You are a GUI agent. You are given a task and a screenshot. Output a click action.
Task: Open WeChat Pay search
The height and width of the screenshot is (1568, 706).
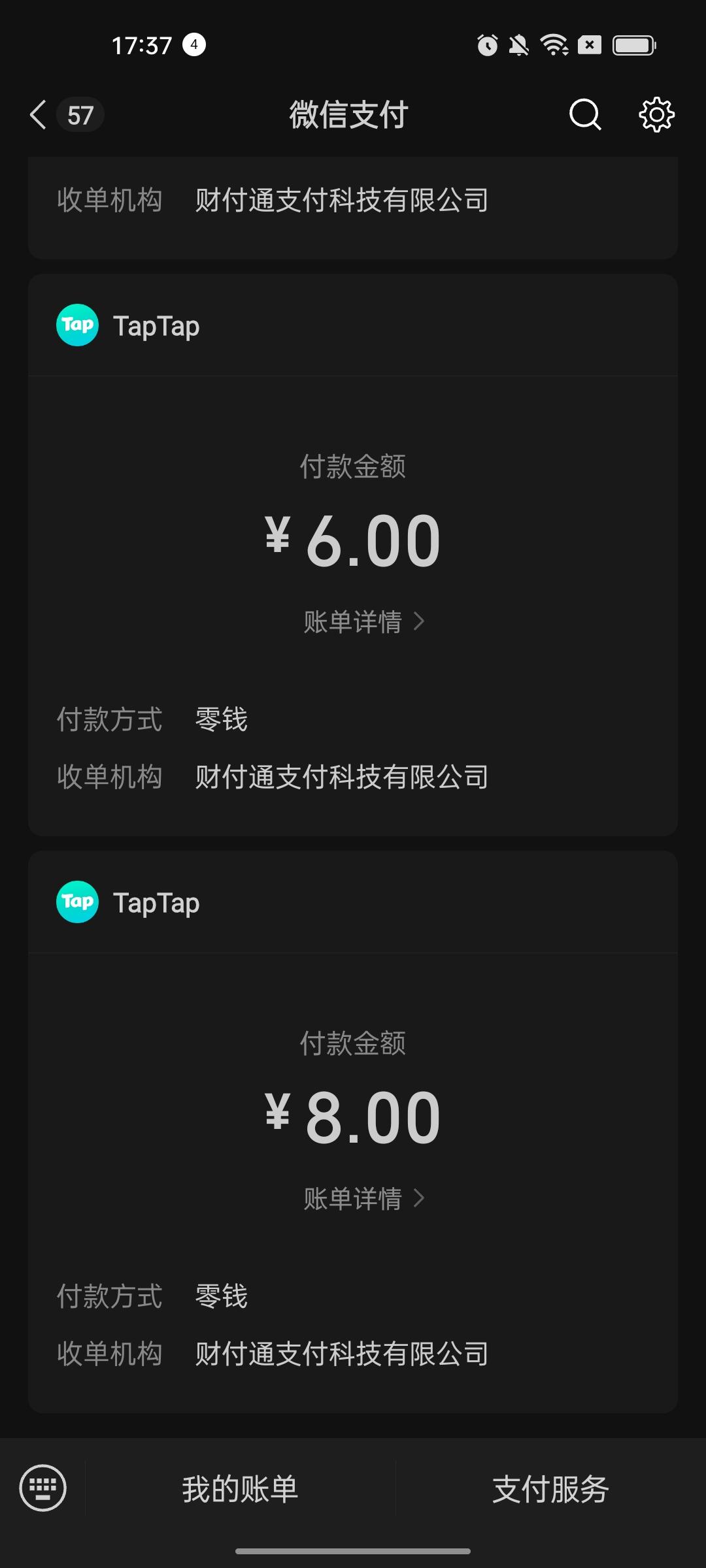584,114
